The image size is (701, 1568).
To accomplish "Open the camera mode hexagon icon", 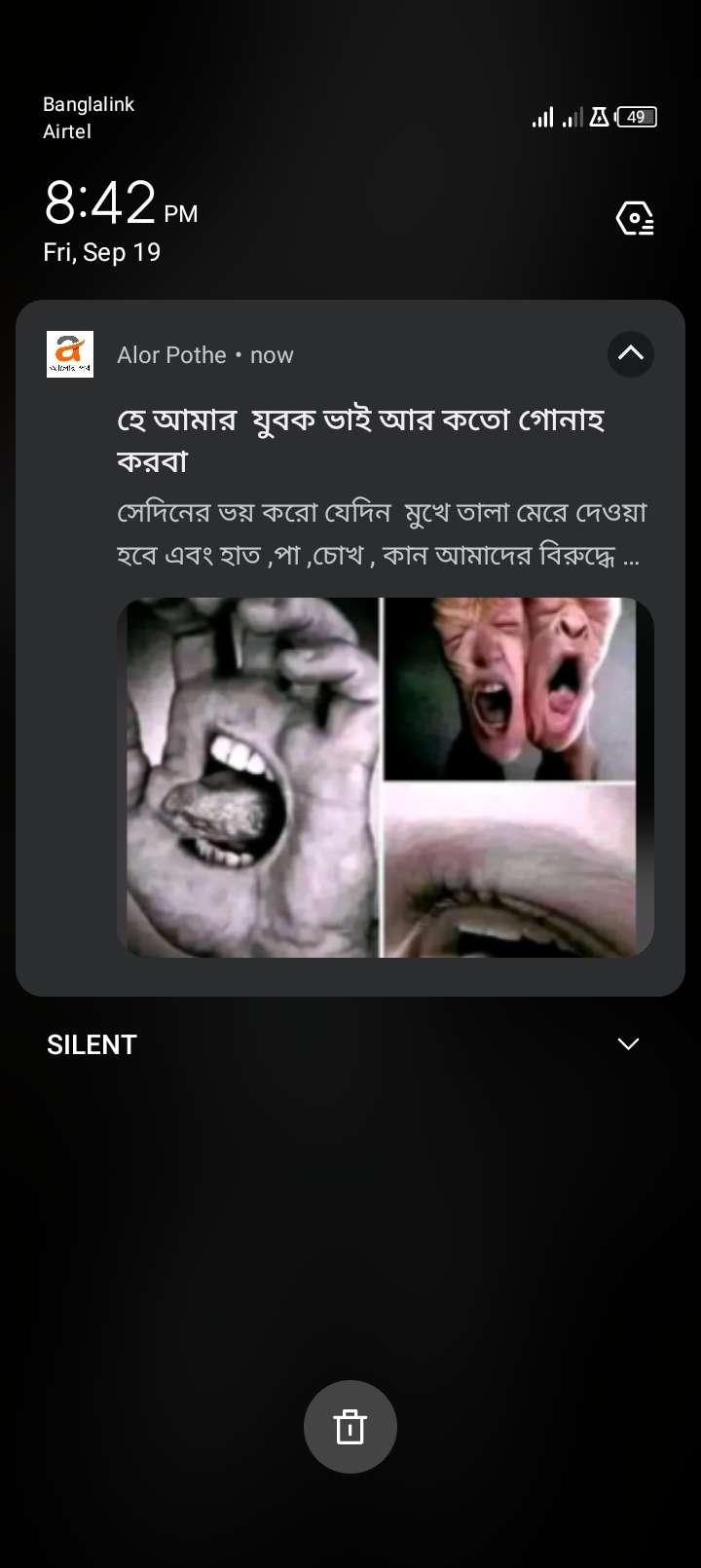I will [634, 219].
